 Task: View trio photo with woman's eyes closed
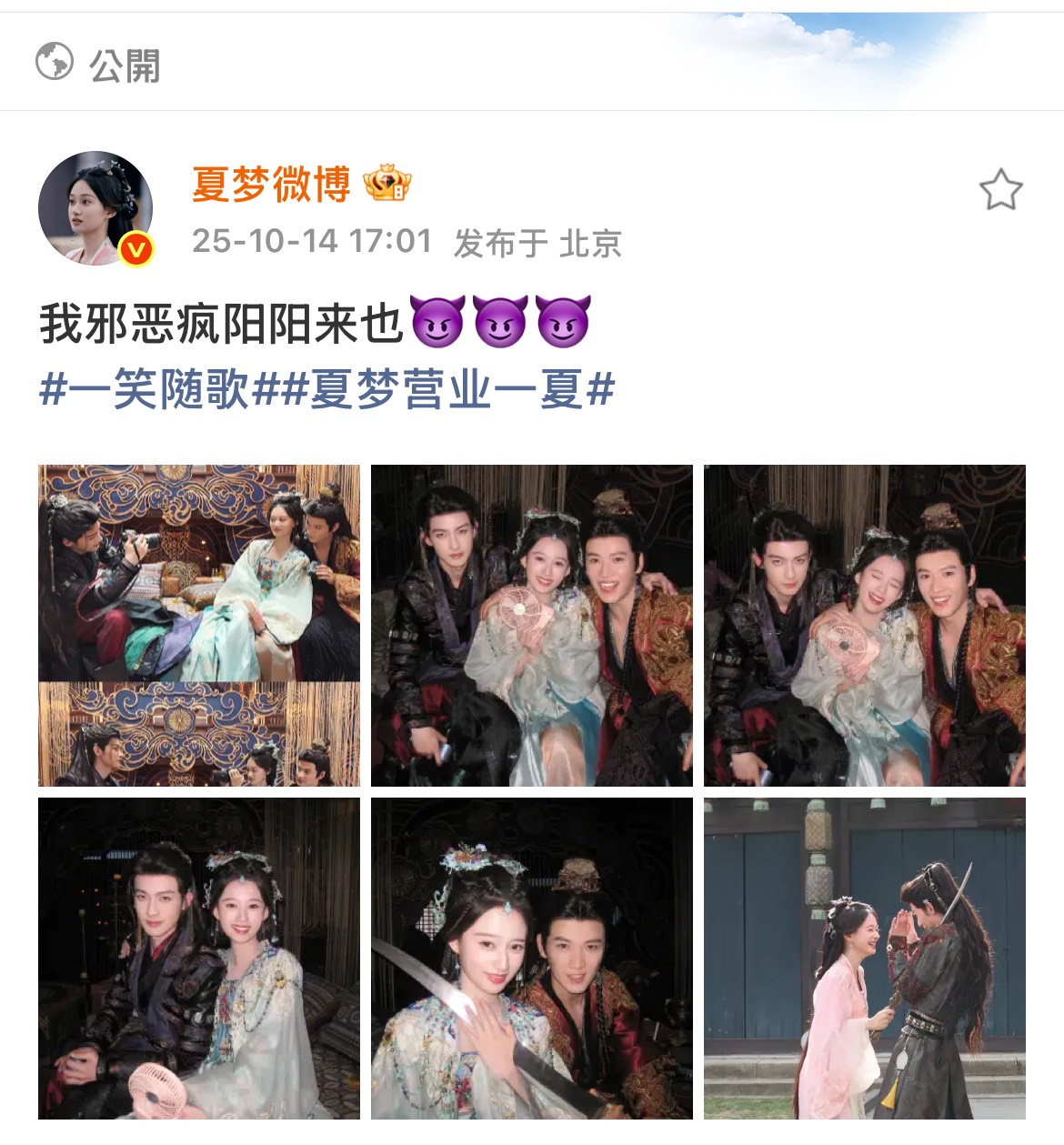point(864,625)
